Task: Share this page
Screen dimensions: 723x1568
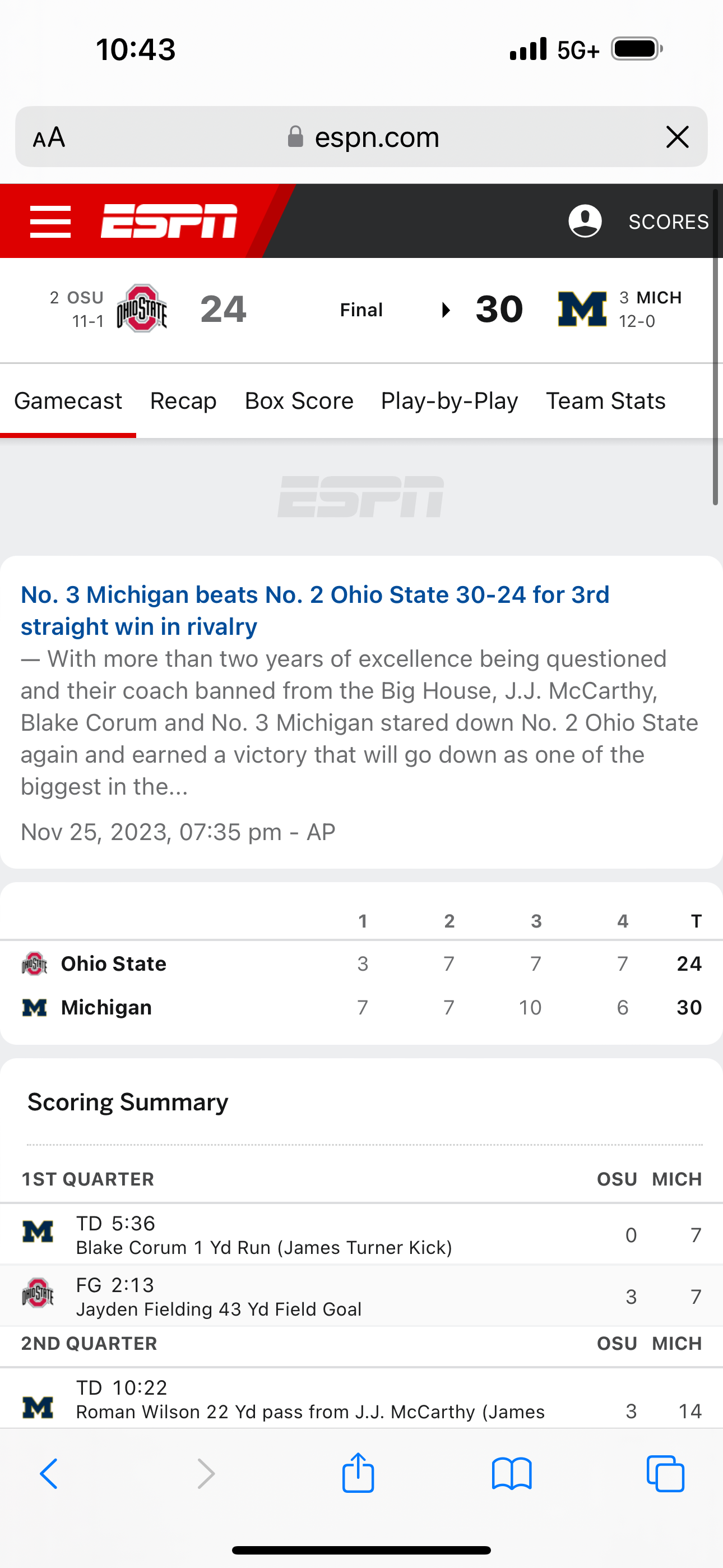Action: click(358, 1473)
